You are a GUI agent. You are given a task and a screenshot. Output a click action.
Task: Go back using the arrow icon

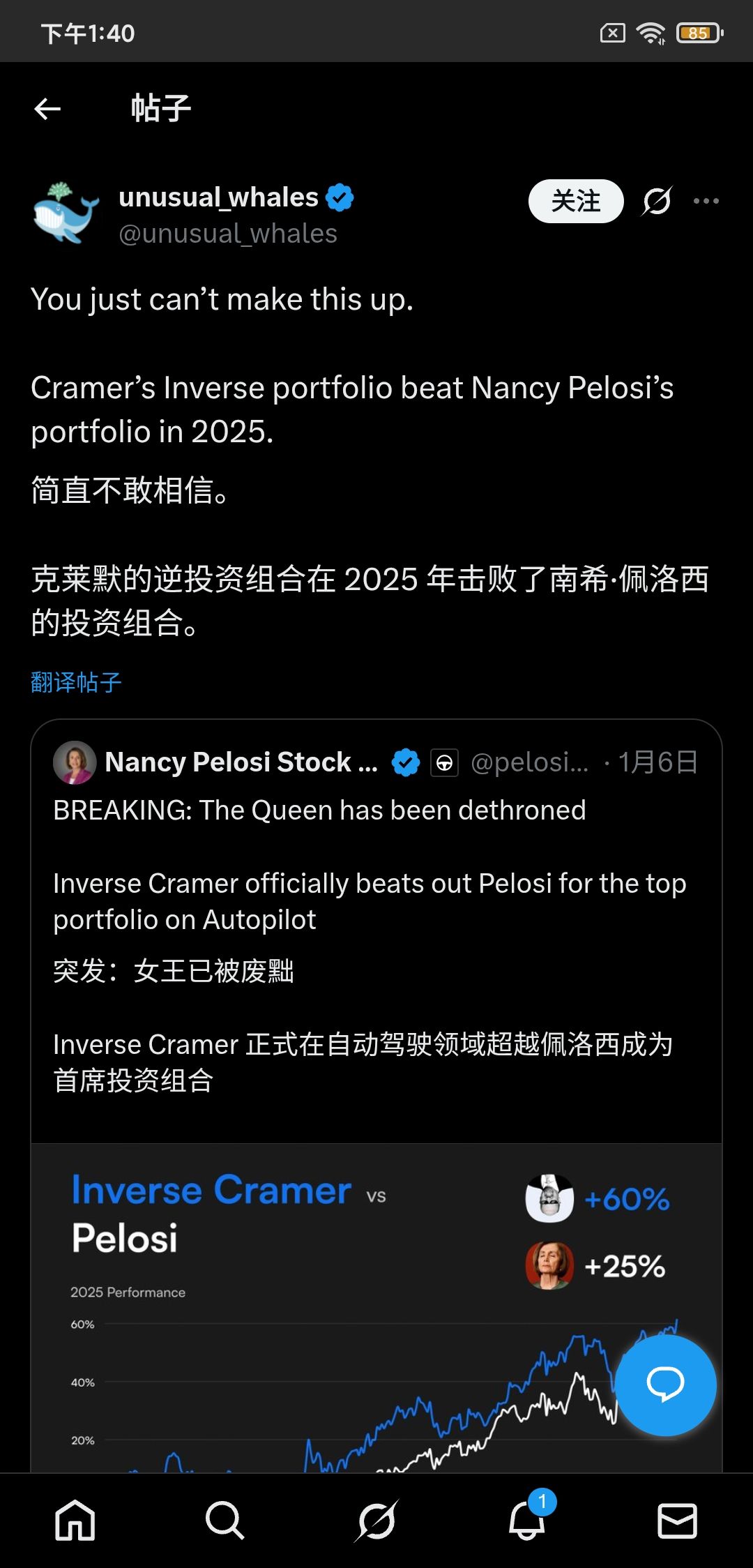click(47, 109)
